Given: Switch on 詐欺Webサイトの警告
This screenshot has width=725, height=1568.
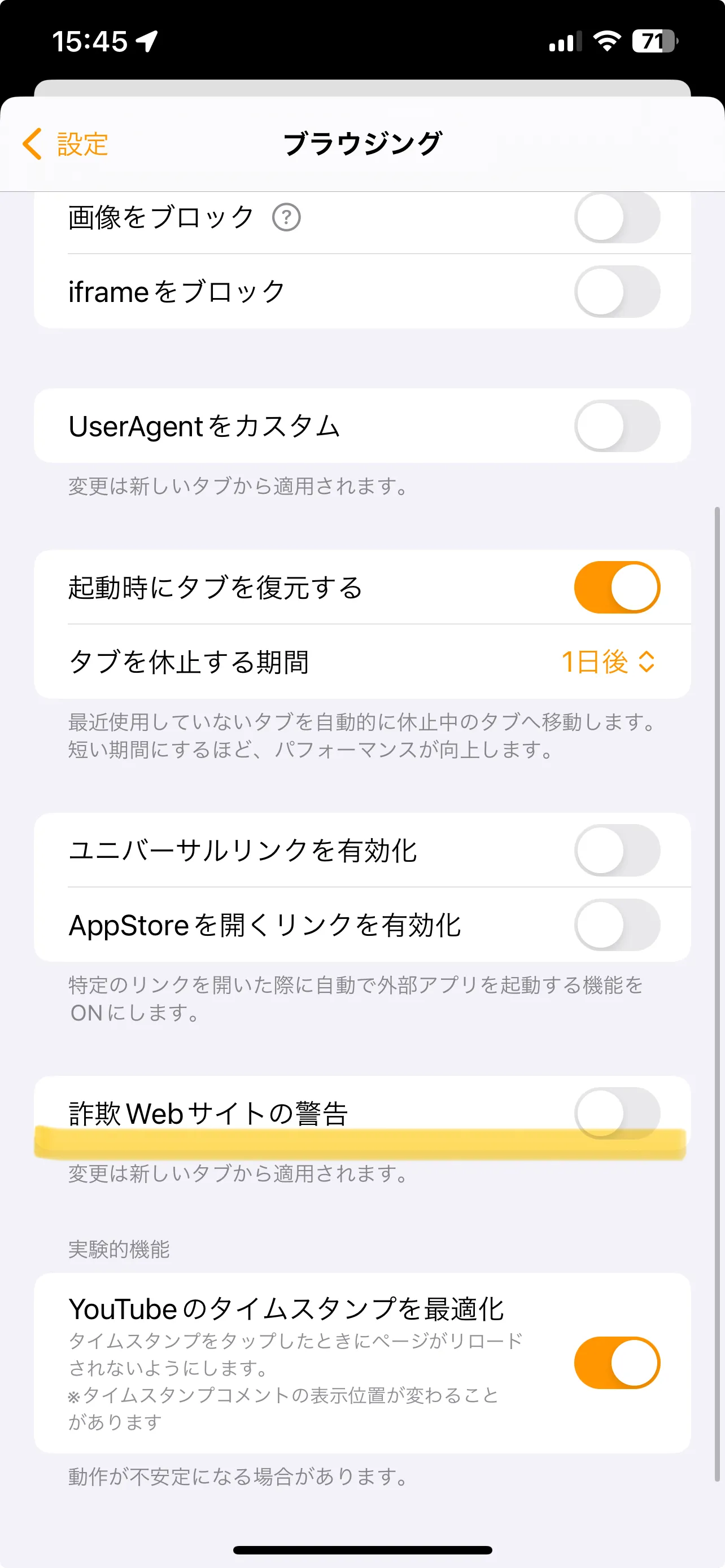Looking at the screenshot, I should tap(617, 1113).
